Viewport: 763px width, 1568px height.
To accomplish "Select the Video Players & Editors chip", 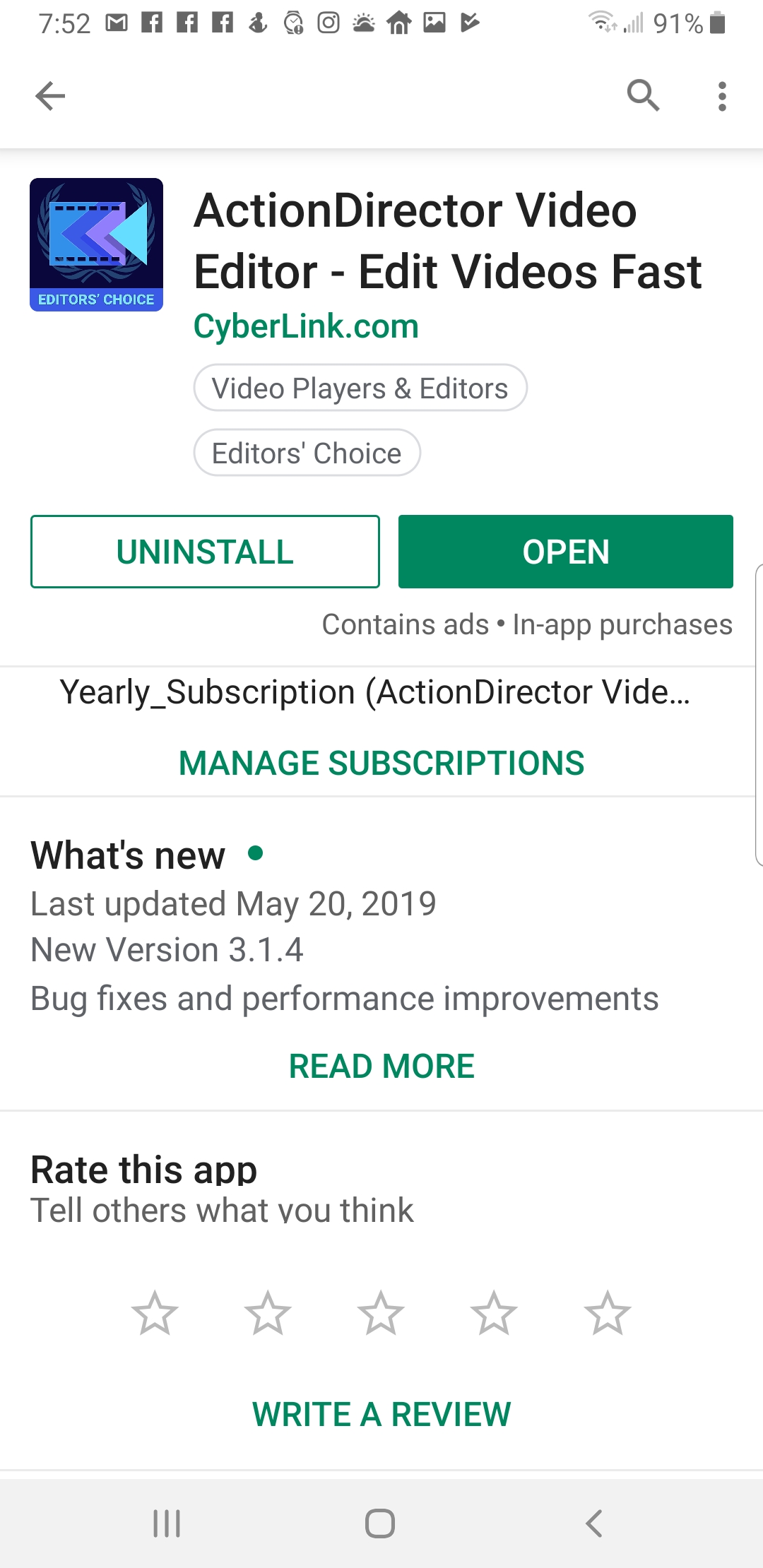I will click(x=360, y=388).
